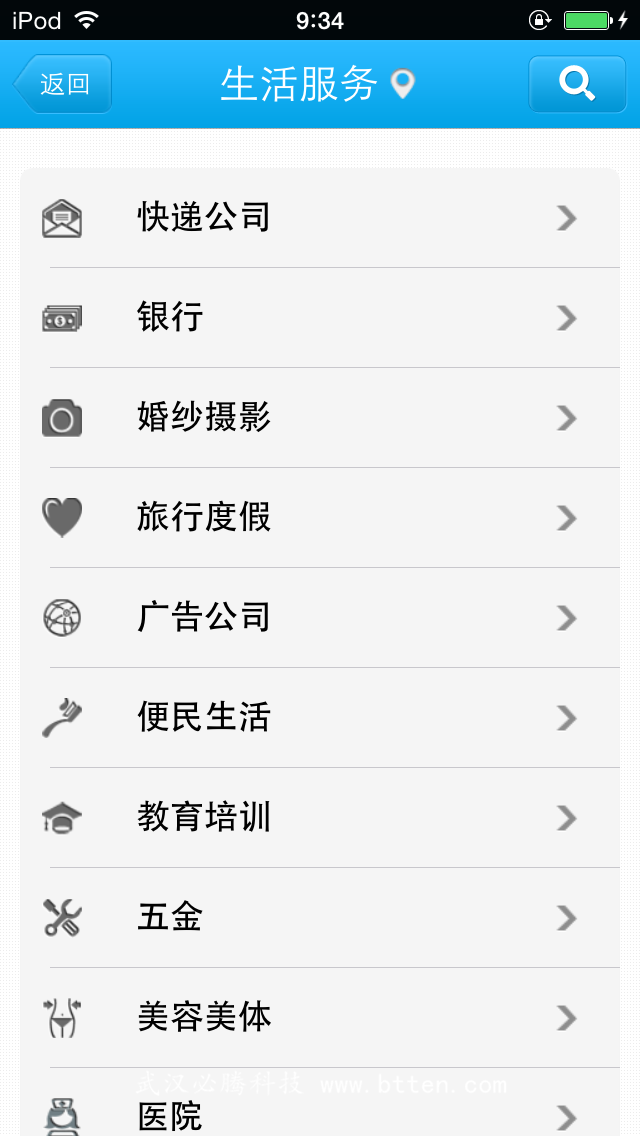The width and height of the screenshot is (640, 1136).
Task: Choose the 广告公司 row
Action: 320,617
